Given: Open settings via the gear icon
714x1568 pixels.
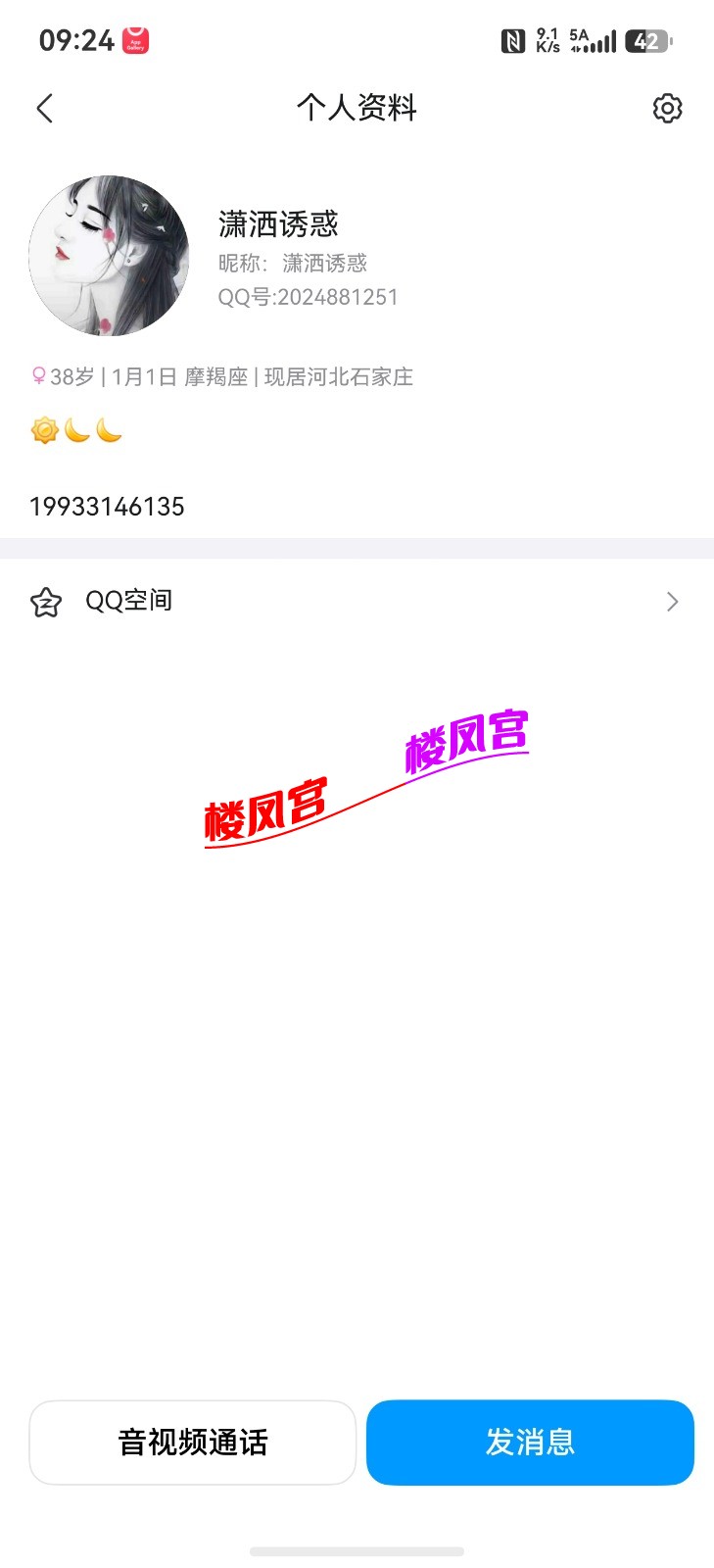Looking at the screenshot, I should [668, 109].
